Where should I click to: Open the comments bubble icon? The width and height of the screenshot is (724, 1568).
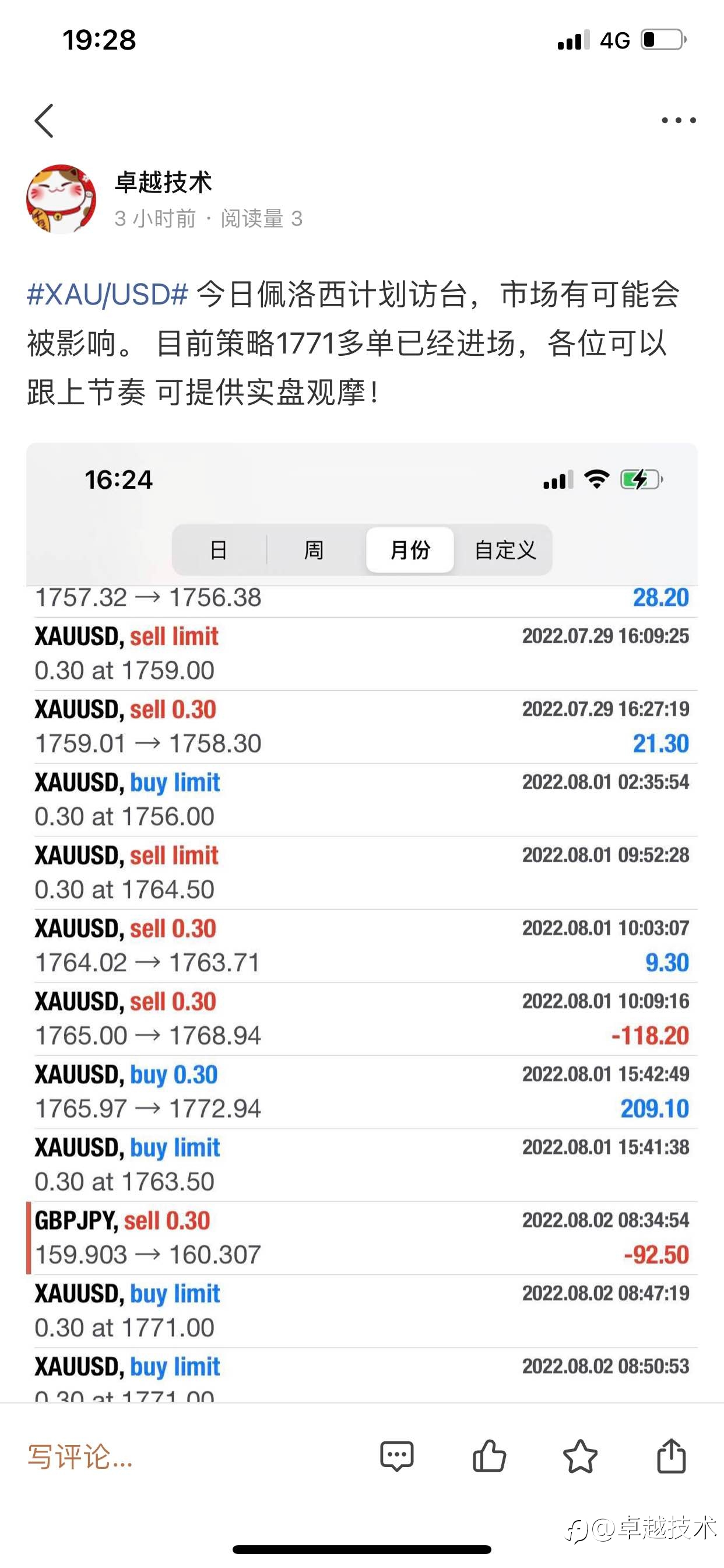[x=396, y=1457]
